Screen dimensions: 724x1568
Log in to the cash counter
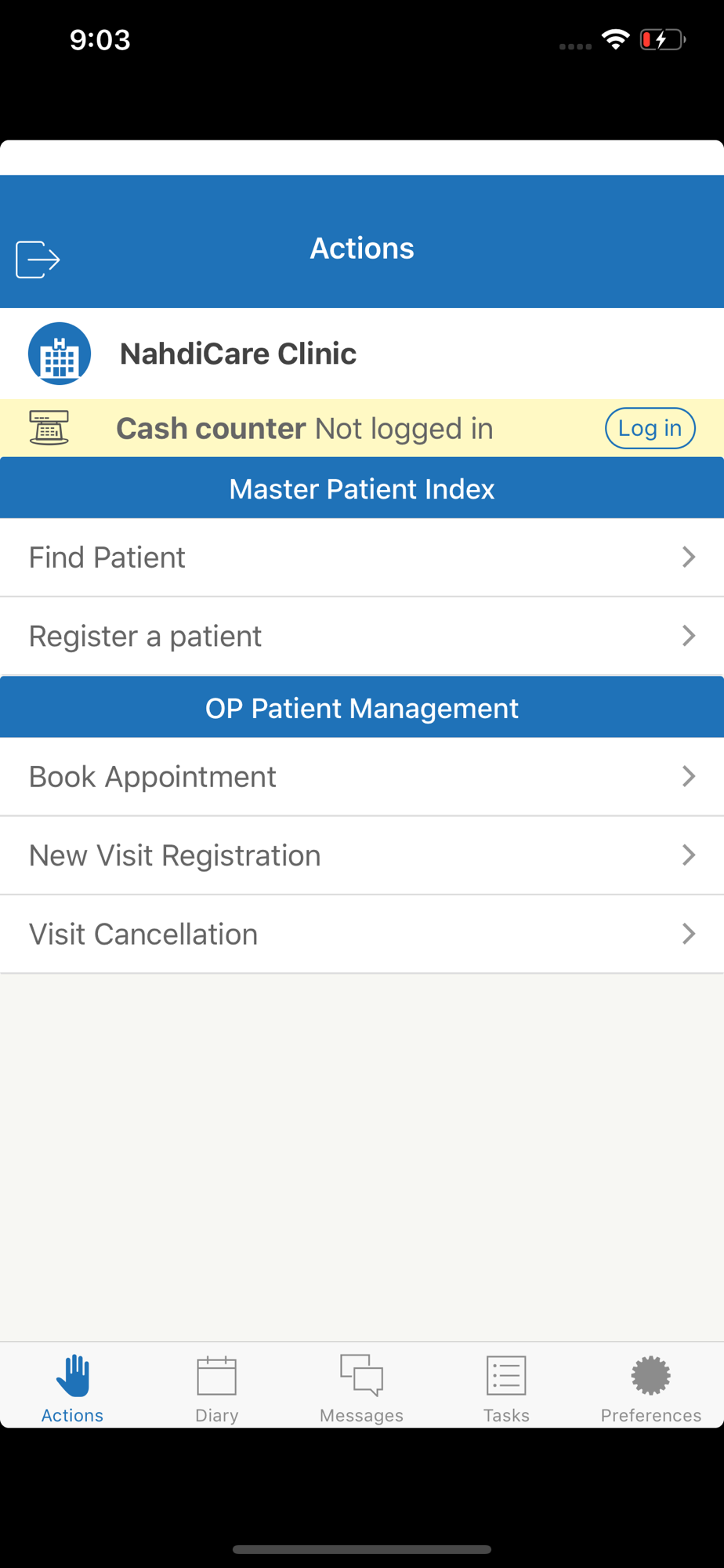click(650, 428)
